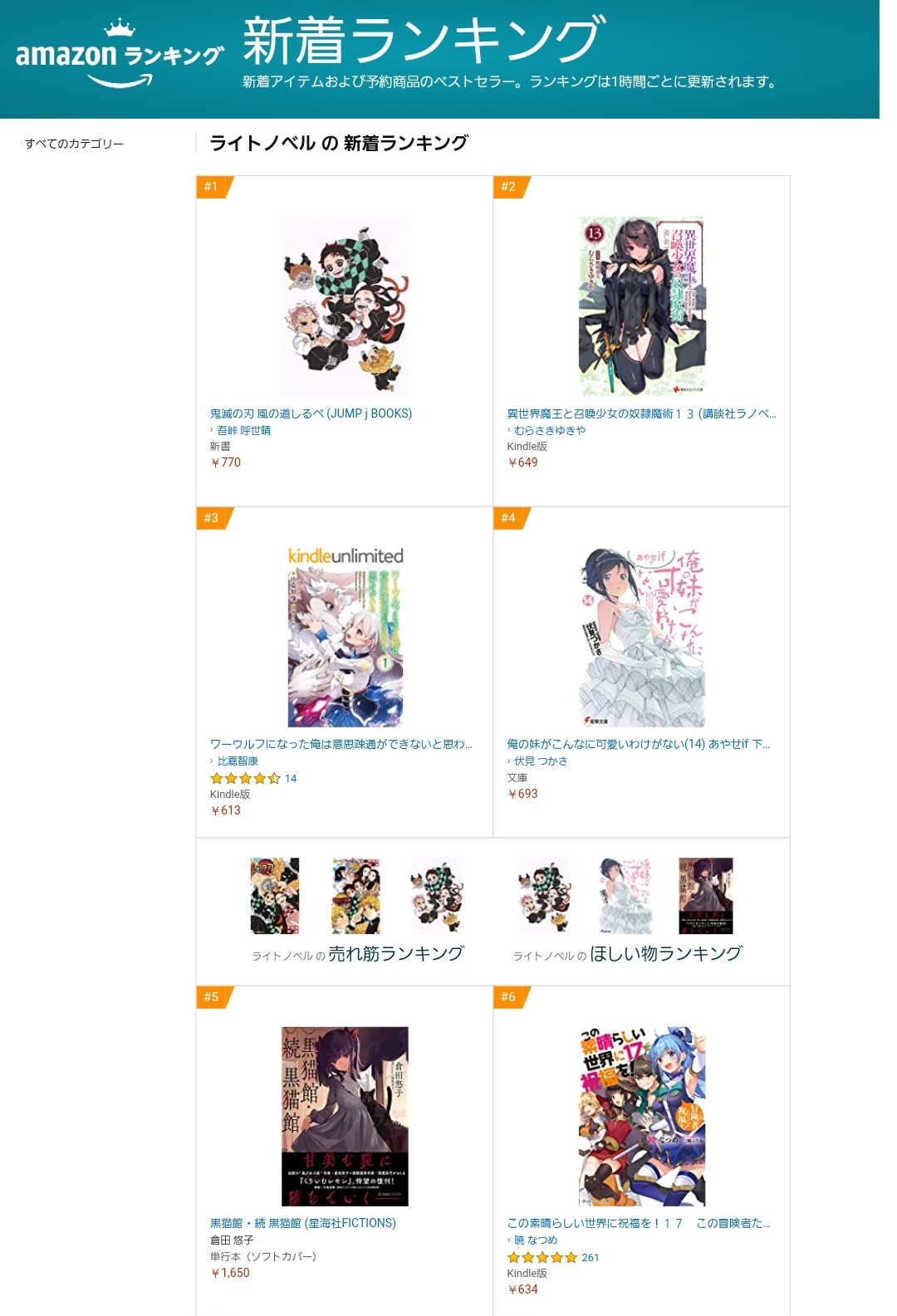The width and height of the screenshot is (897, 1316).
Task: Open 黒猫館・続 黒猫館 title link
Action: 302,1223
